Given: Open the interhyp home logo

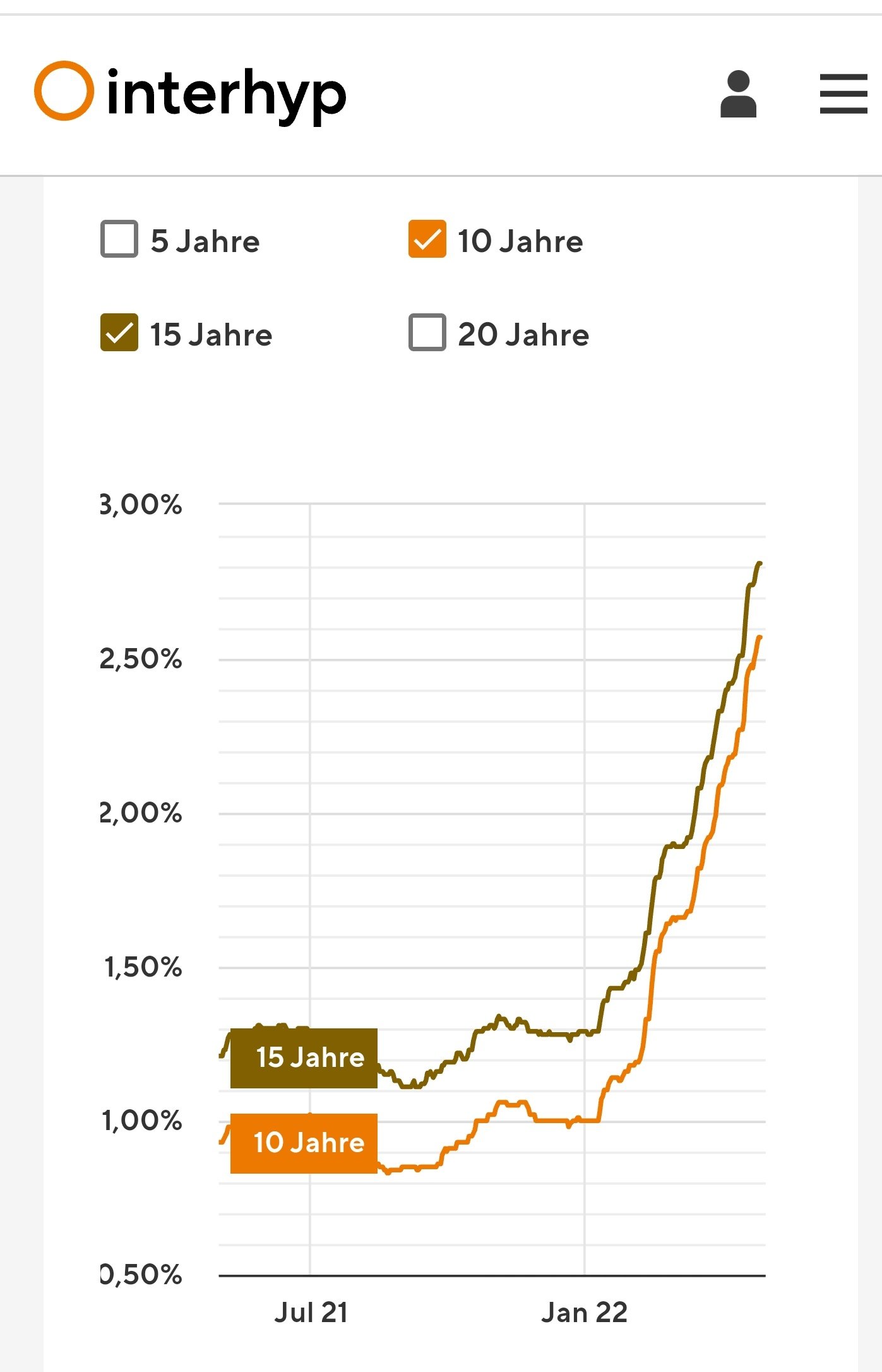Looking at the screenshot, I should pos(190,93).
